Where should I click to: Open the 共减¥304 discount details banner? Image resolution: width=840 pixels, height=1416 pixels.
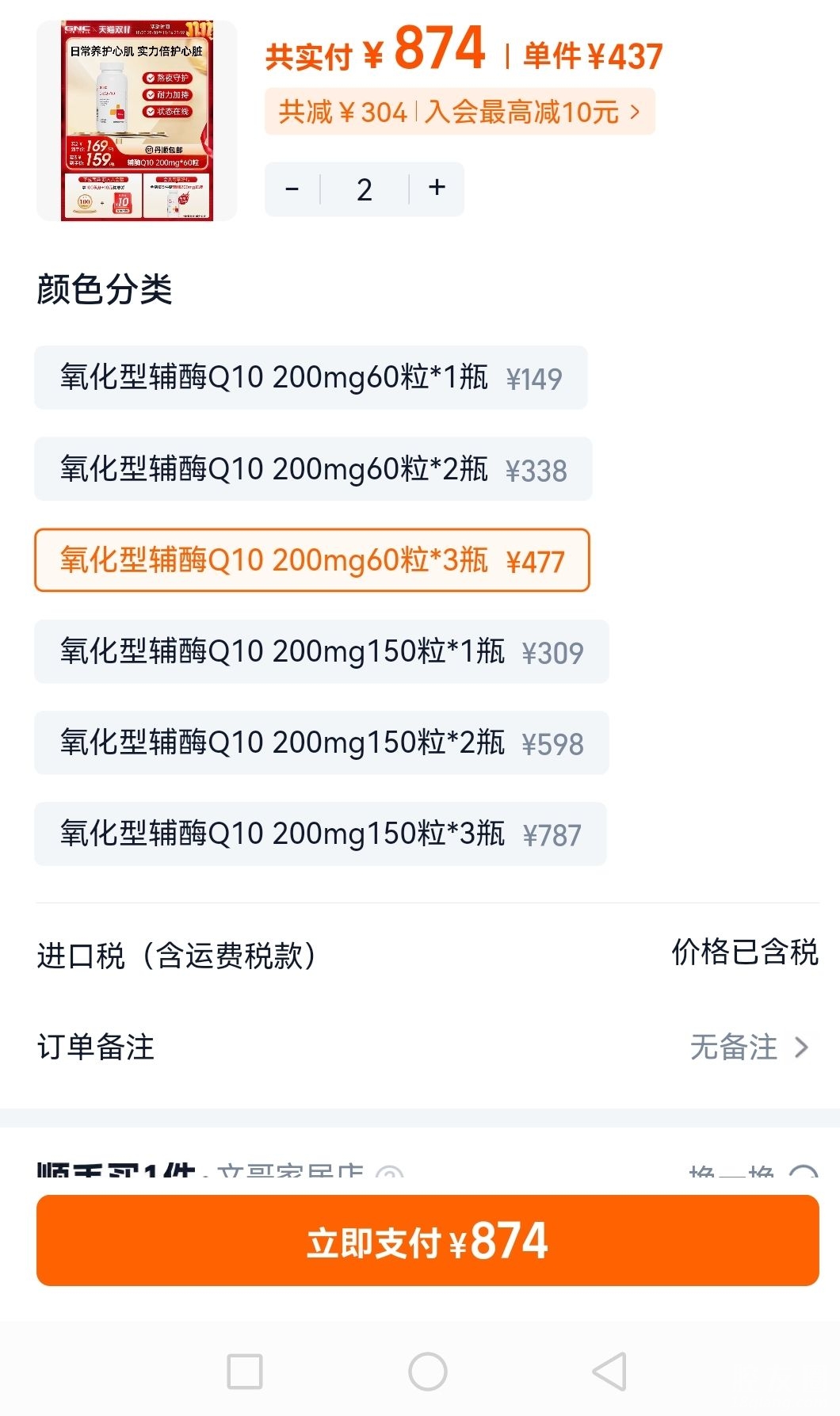[460, 112]
